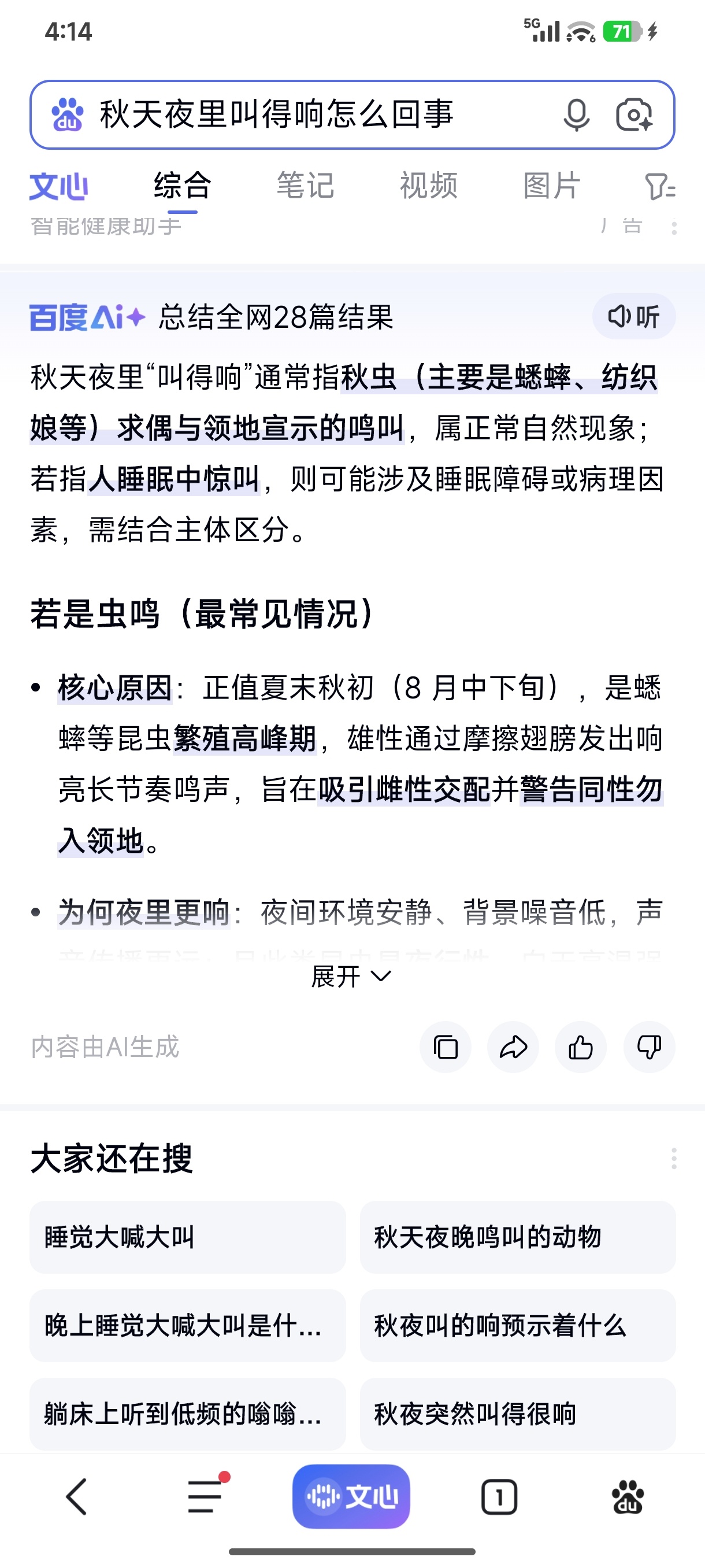Expand the AI answer with 展开
The width and height of the screenshot is (705, 1568).
[x=351, y=977]
